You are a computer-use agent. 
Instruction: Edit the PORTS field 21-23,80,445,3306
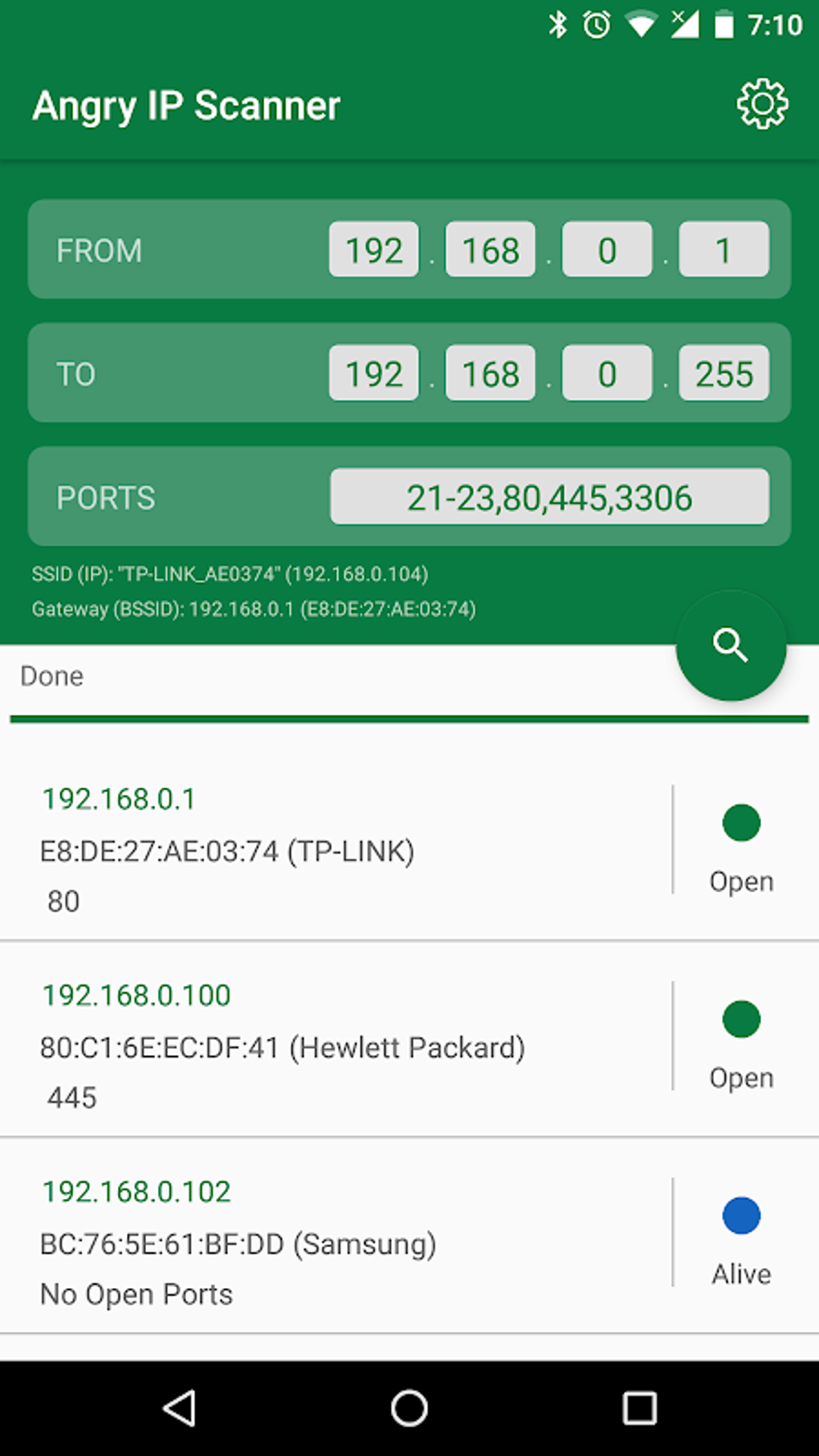[x=549, y=497]
